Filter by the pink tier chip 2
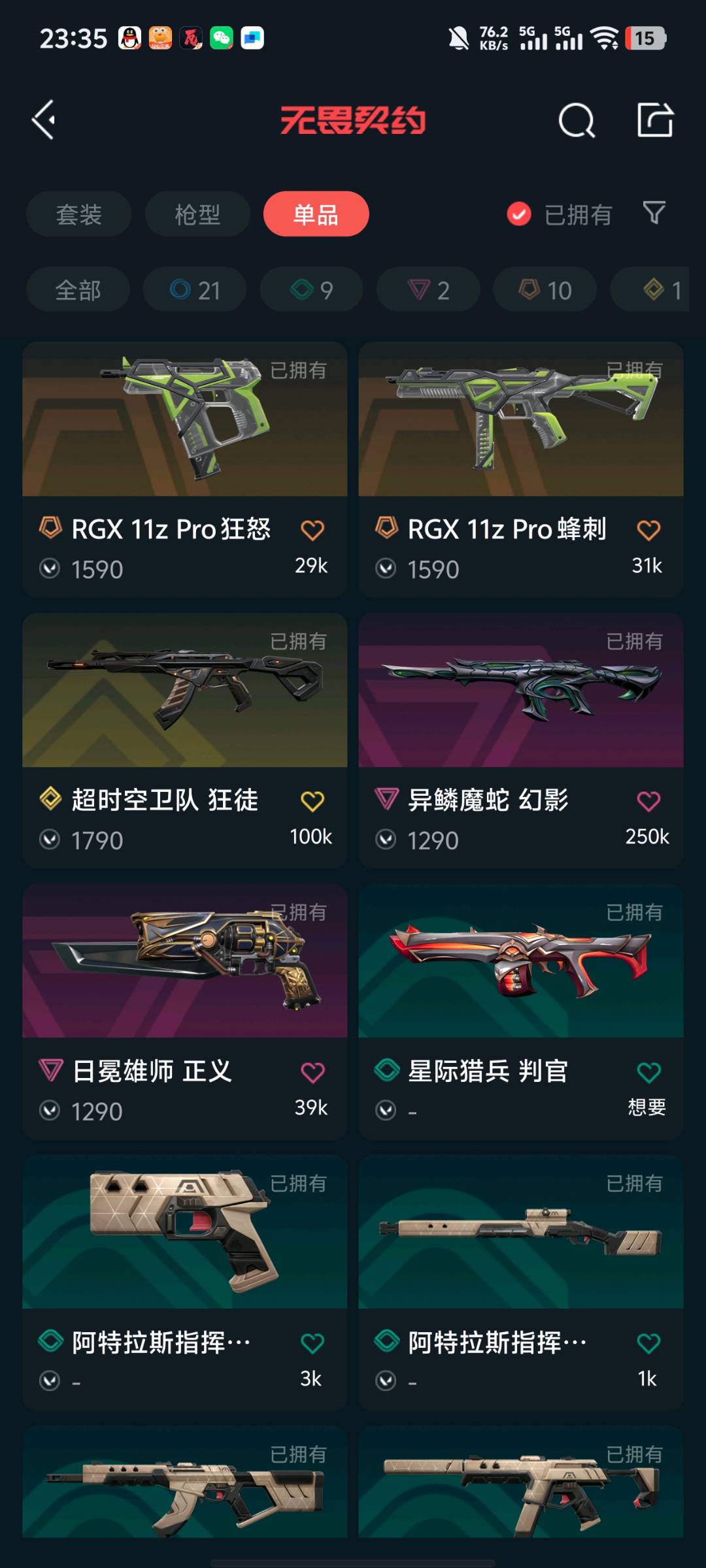Viewport: 706px width, 1568px height. tap(428, 290)
